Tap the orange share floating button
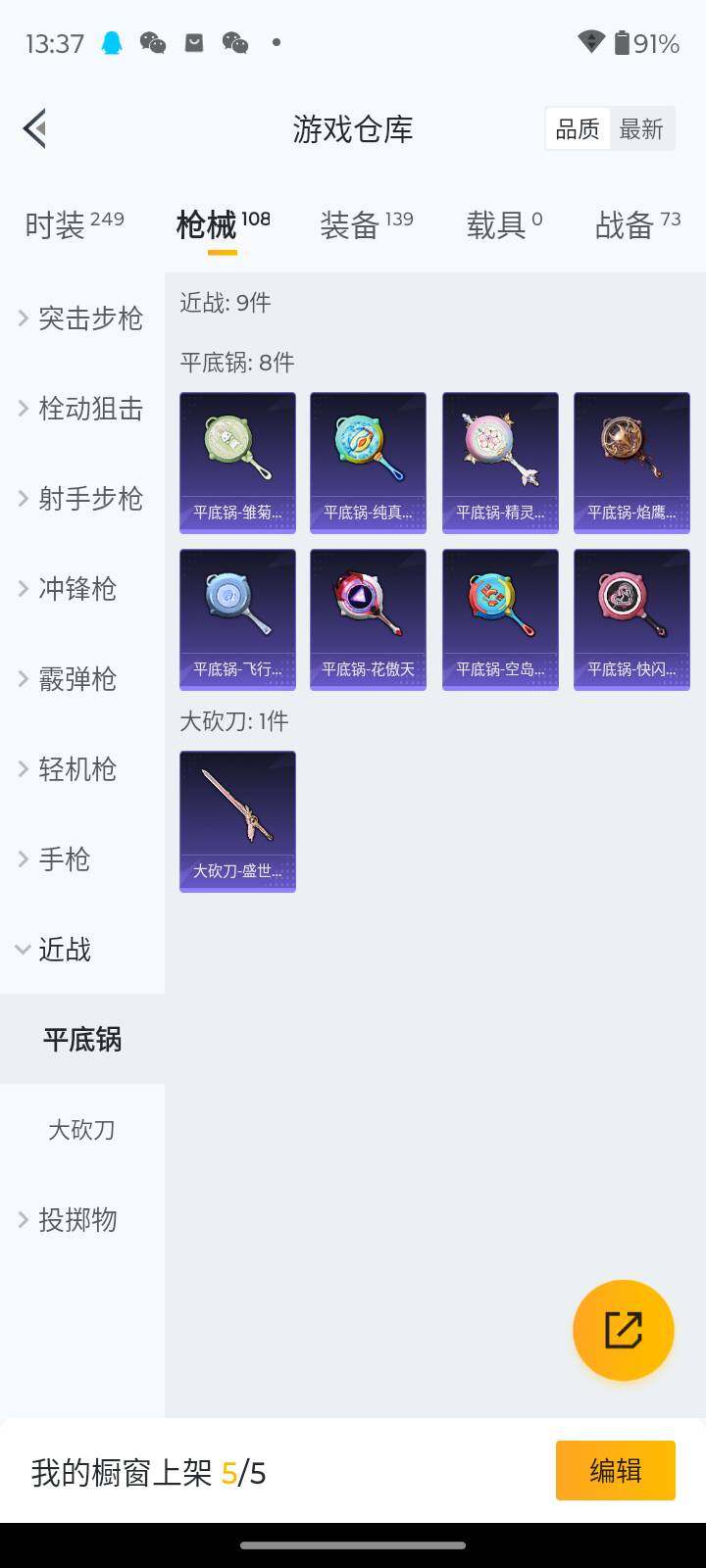The image size is (706, 1568). pos(624,1330)
